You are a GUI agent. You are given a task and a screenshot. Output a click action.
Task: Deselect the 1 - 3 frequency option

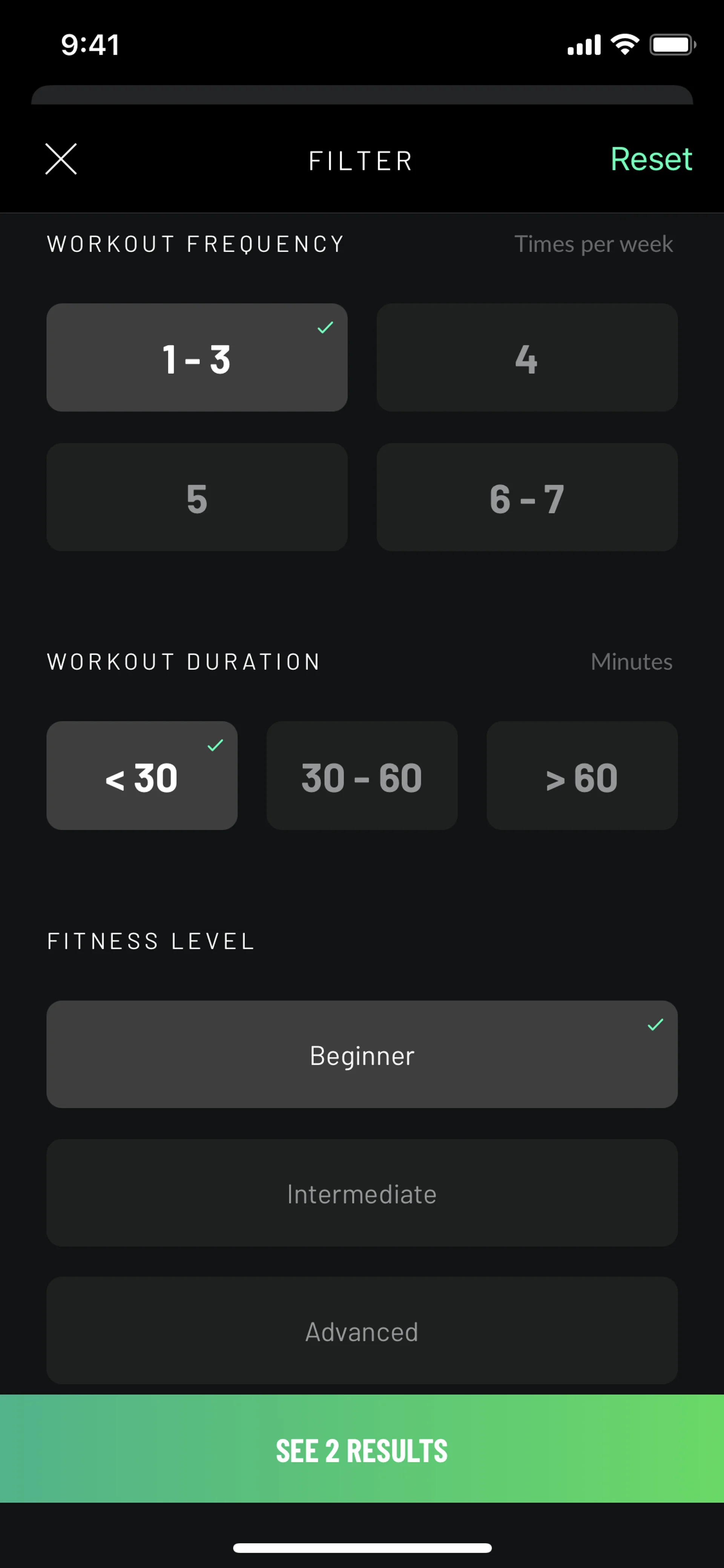click(x=196, y=358)
